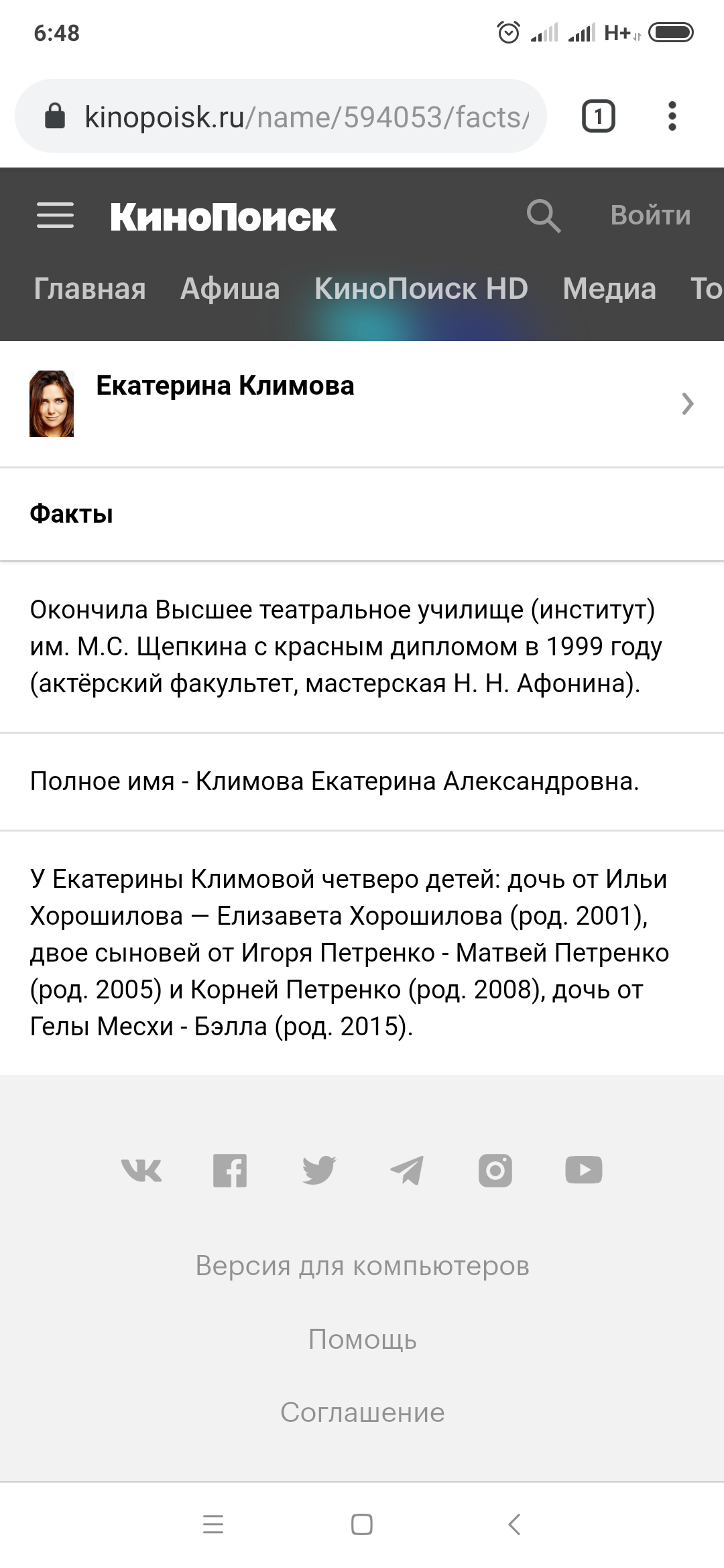The image size is (724, 1568).
Task: Tap the browser address bar
Action: tap(280, 117)
